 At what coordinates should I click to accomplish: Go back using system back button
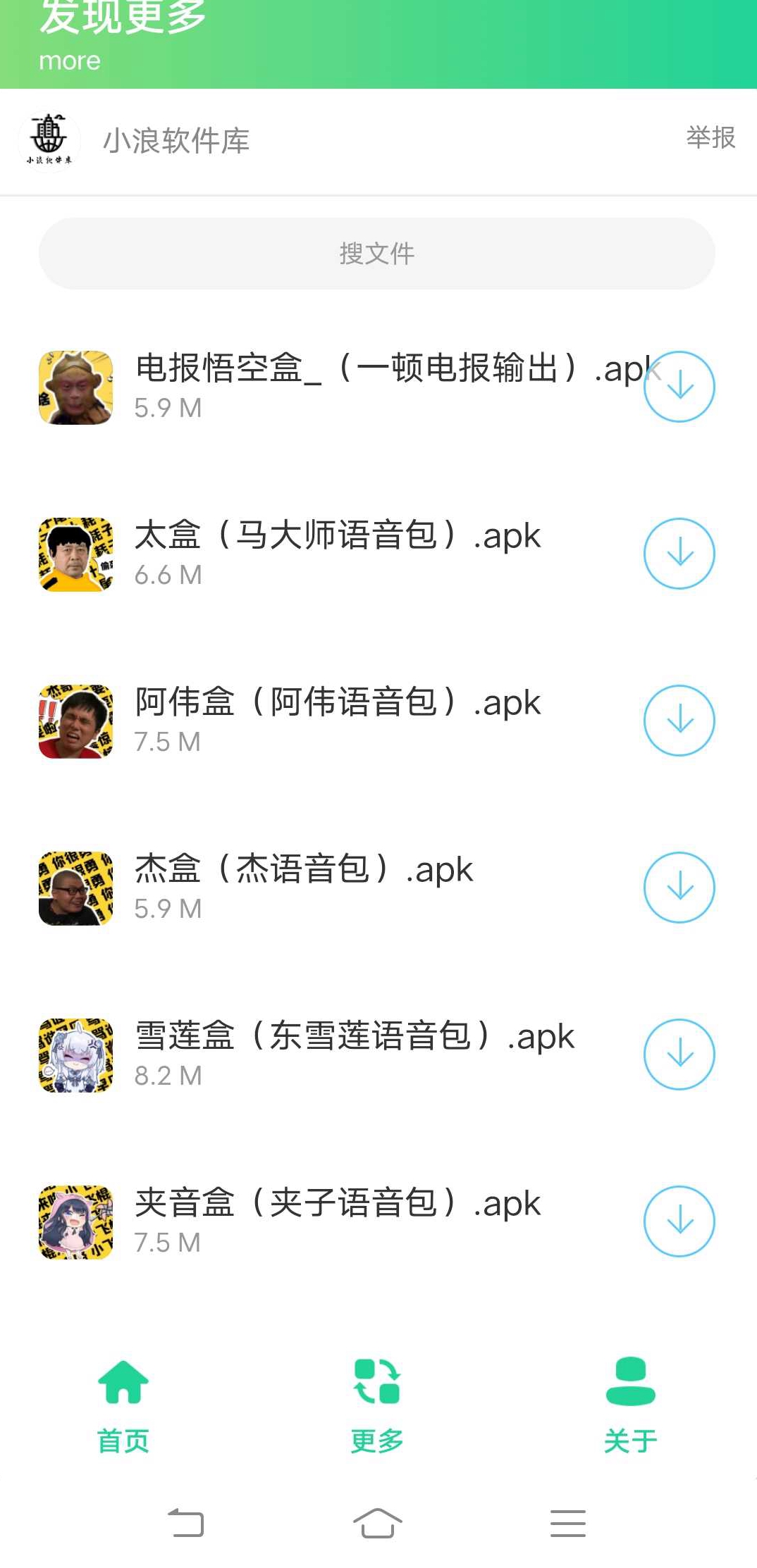click(x=186, y=1523)
